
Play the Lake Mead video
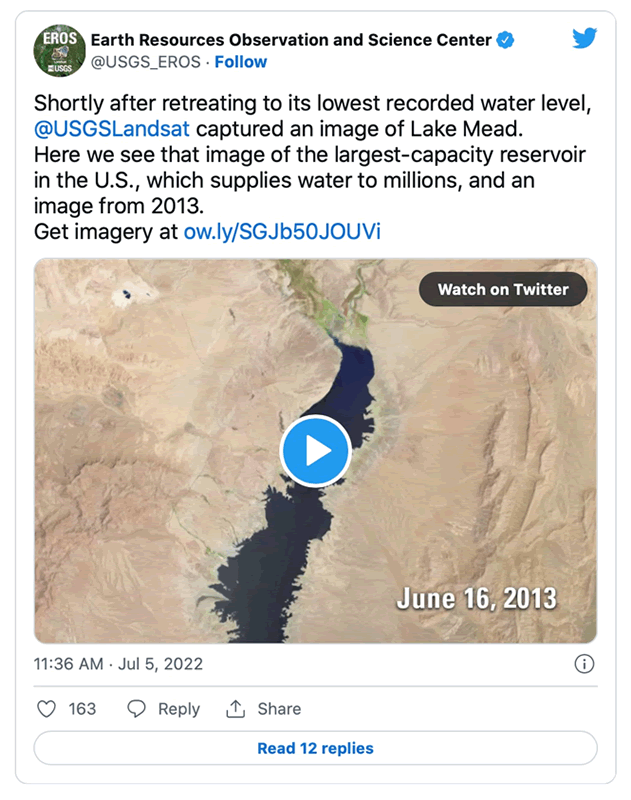coord(315,451)
